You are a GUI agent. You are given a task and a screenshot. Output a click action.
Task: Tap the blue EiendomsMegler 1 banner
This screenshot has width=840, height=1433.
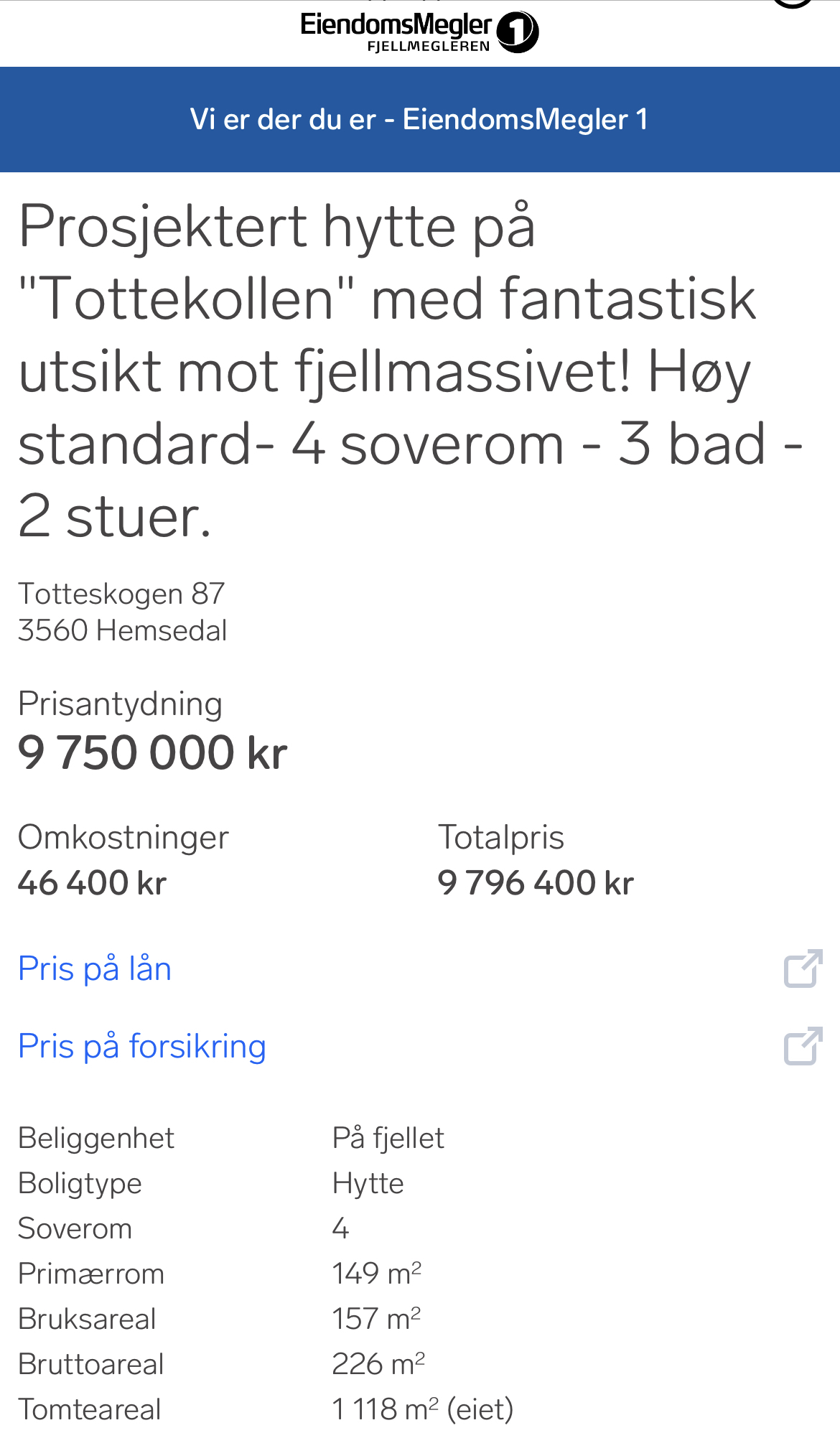pos(419,119)
